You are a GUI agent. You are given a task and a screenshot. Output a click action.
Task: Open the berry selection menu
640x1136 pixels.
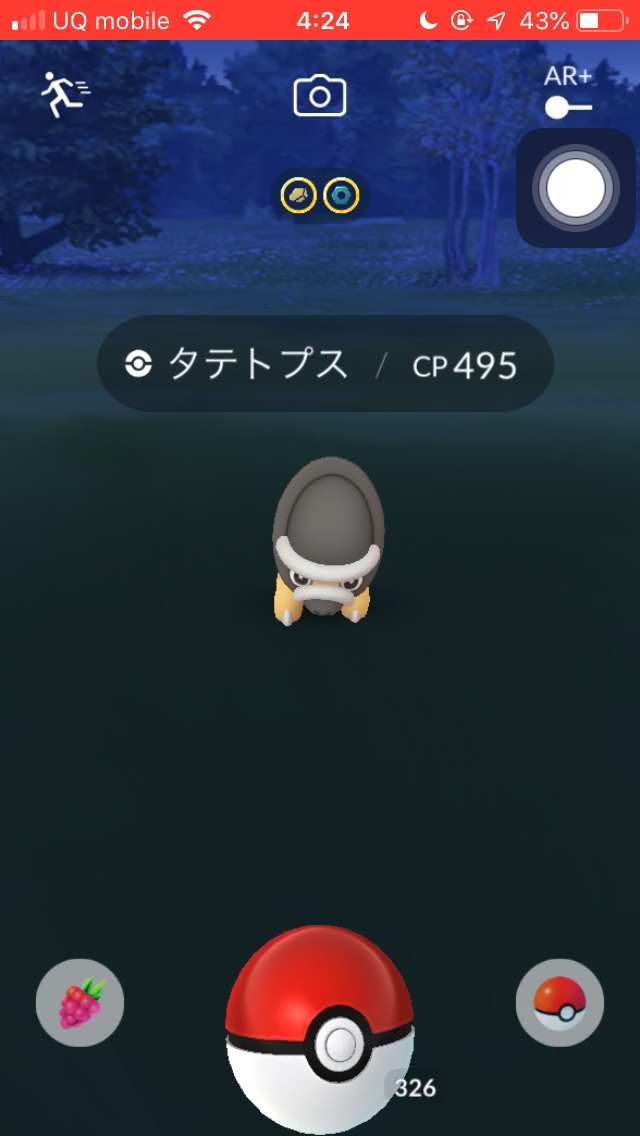[80, 1003]
